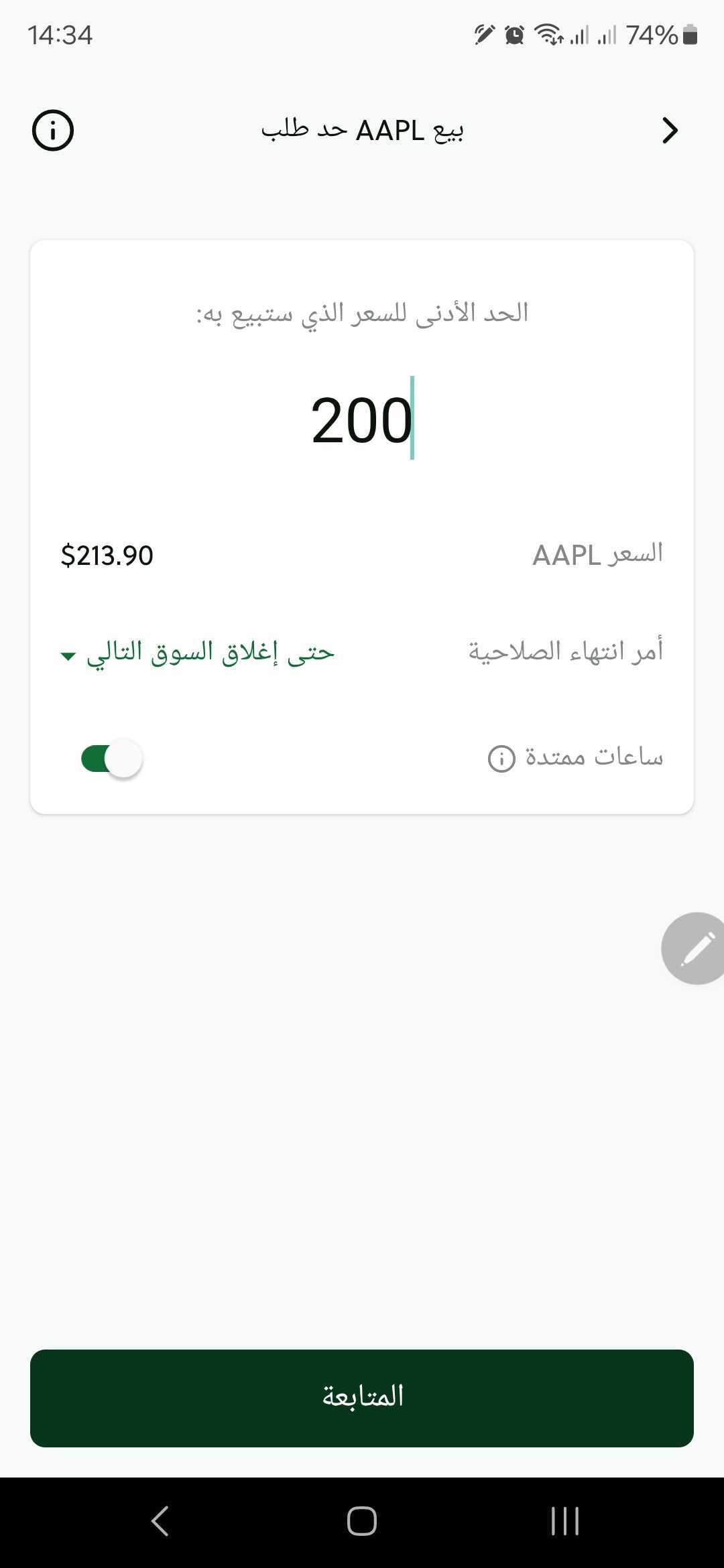Edit the minimum sell price field showing 200
This screenshot has height=1568, width=724.
coord(362,419)
